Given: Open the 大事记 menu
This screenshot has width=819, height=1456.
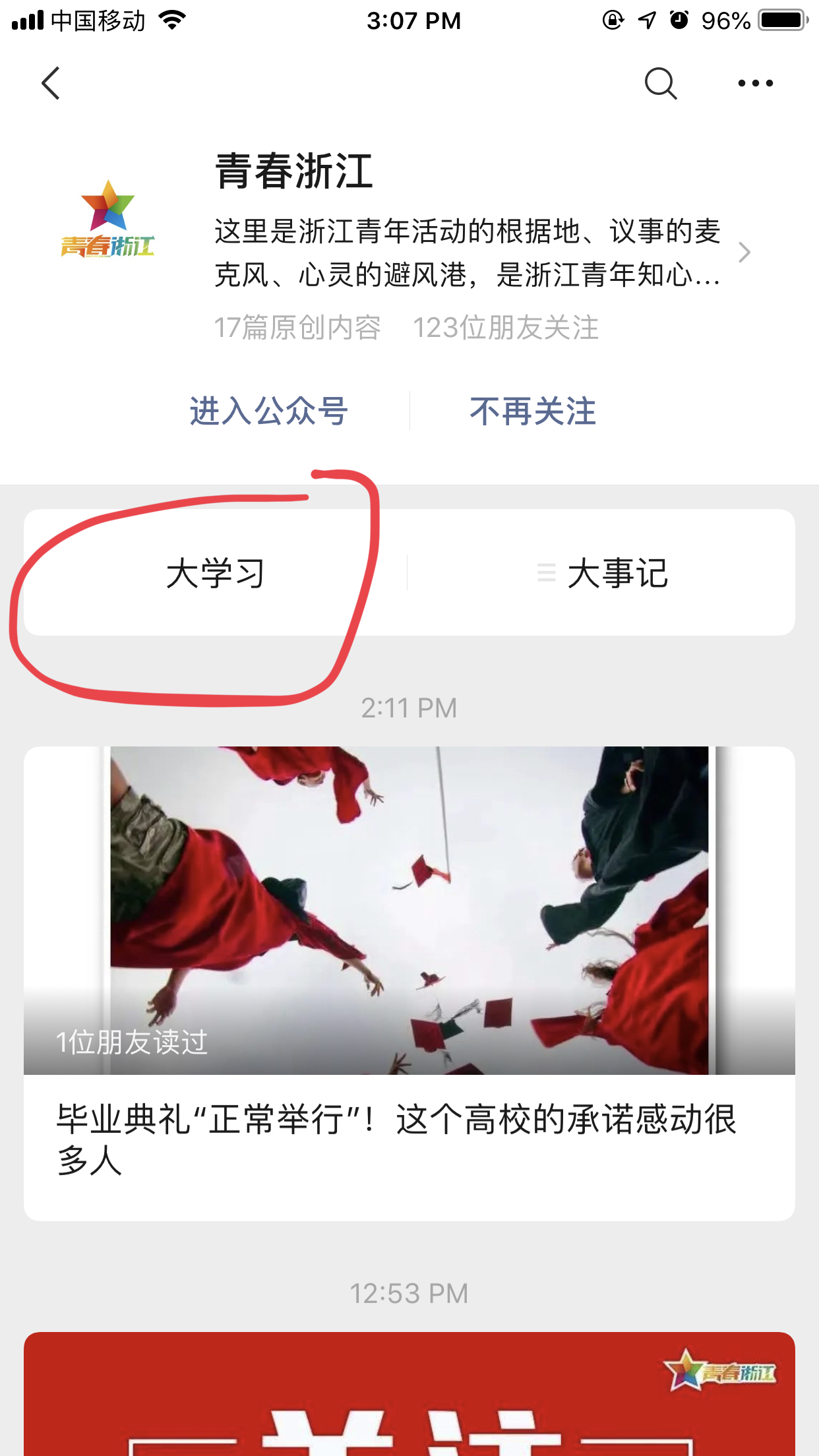Looking at the screenshot, I should click(603, 572).
